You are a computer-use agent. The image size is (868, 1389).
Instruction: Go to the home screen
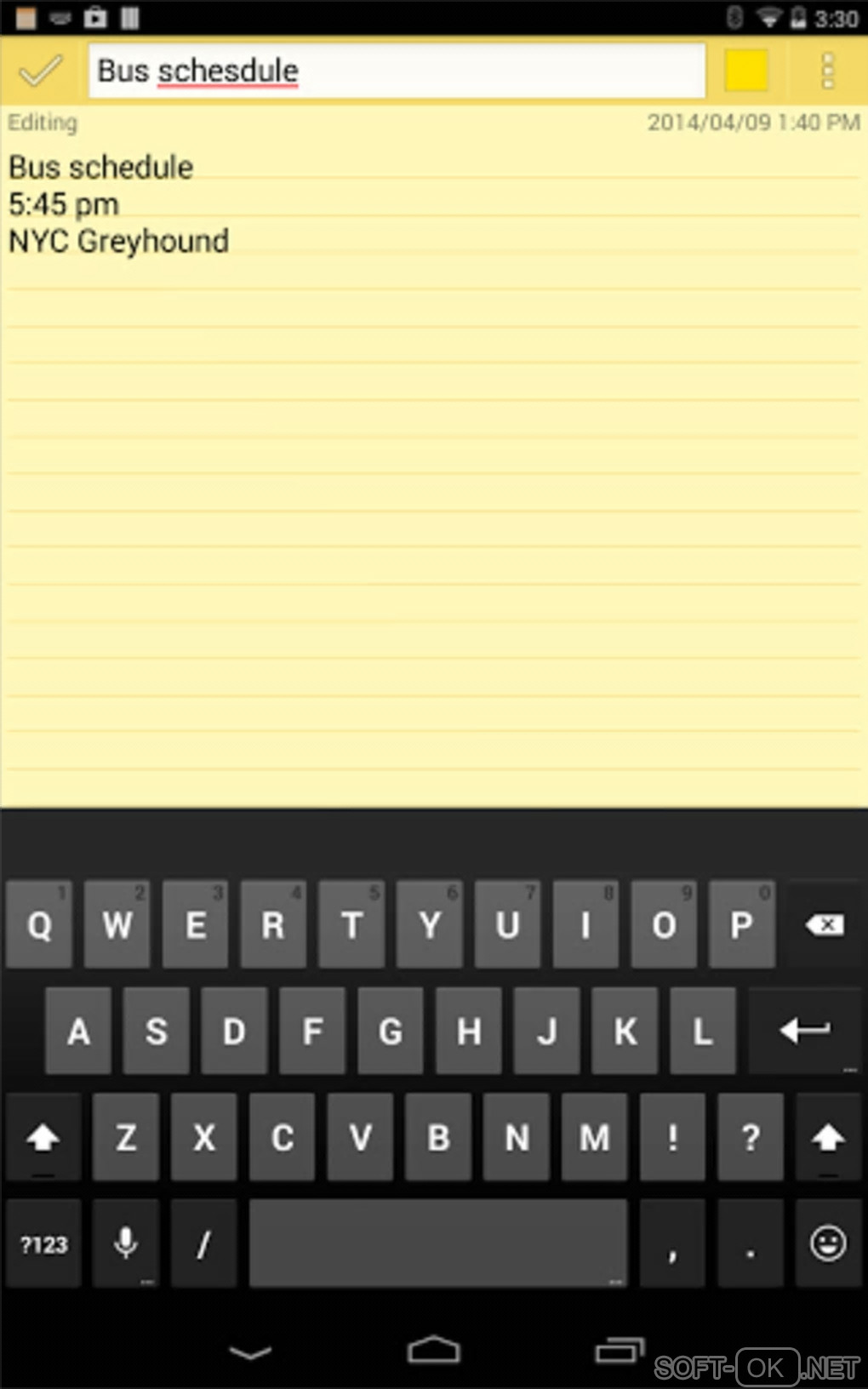click(x=433, y=1350)
